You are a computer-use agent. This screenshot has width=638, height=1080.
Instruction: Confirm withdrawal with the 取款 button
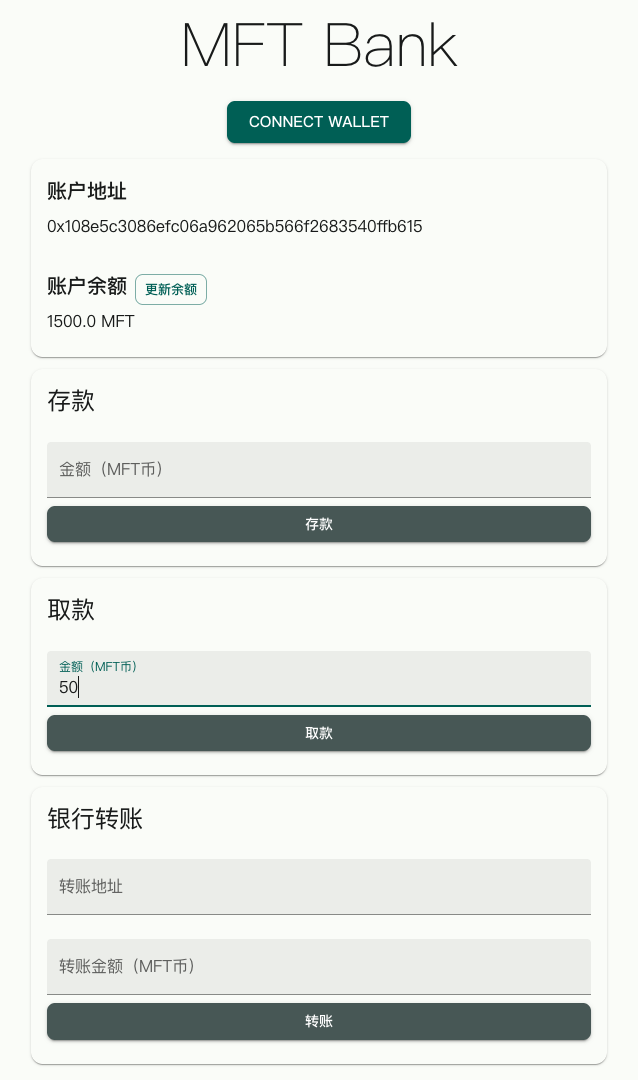coord(318,733)
